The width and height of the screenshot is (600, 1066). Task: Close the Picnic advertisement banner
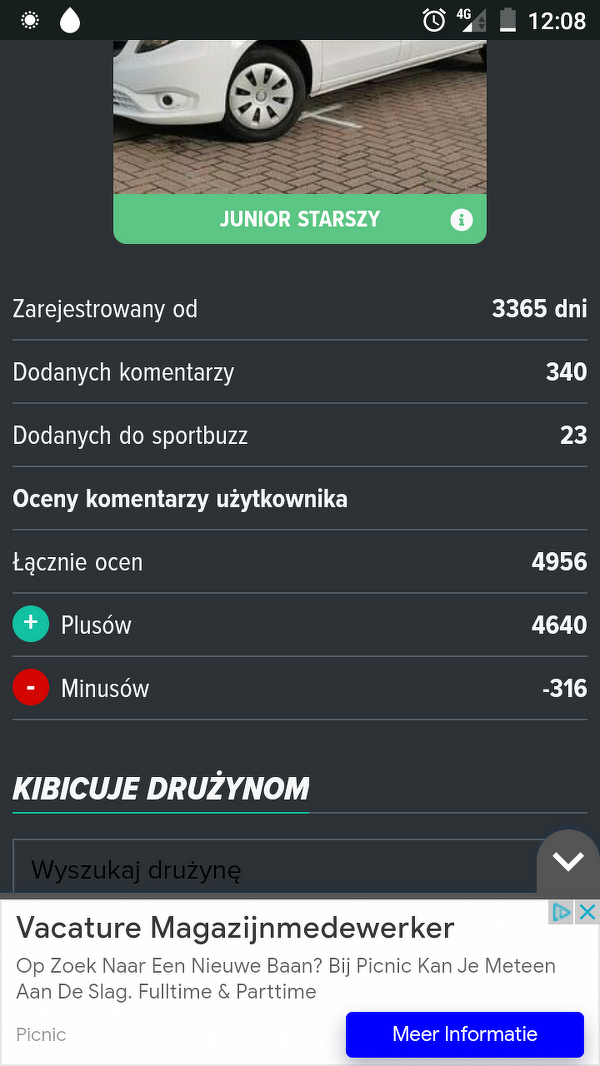588,912
